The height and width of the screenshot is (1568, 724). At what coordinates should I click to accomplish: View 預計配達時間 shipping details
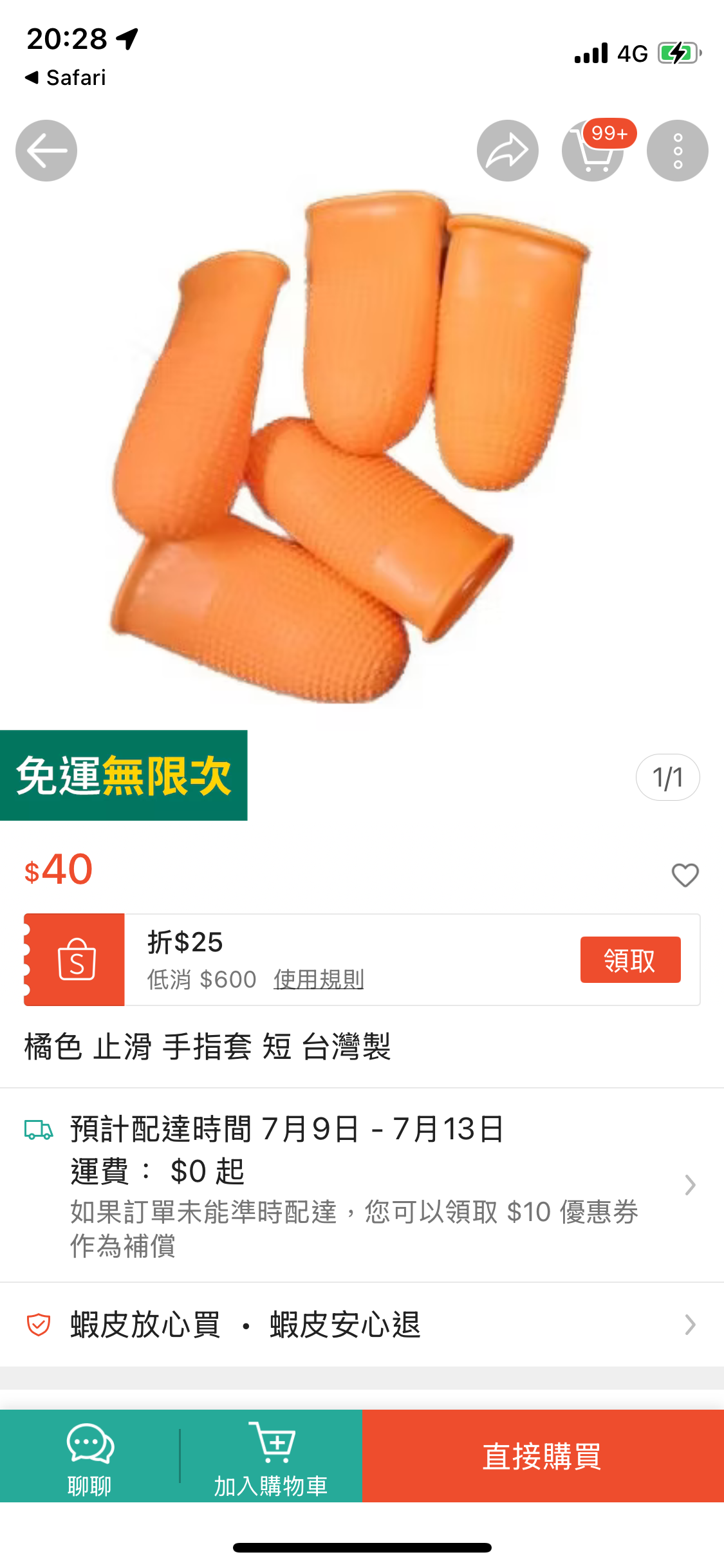(360, 1184)
